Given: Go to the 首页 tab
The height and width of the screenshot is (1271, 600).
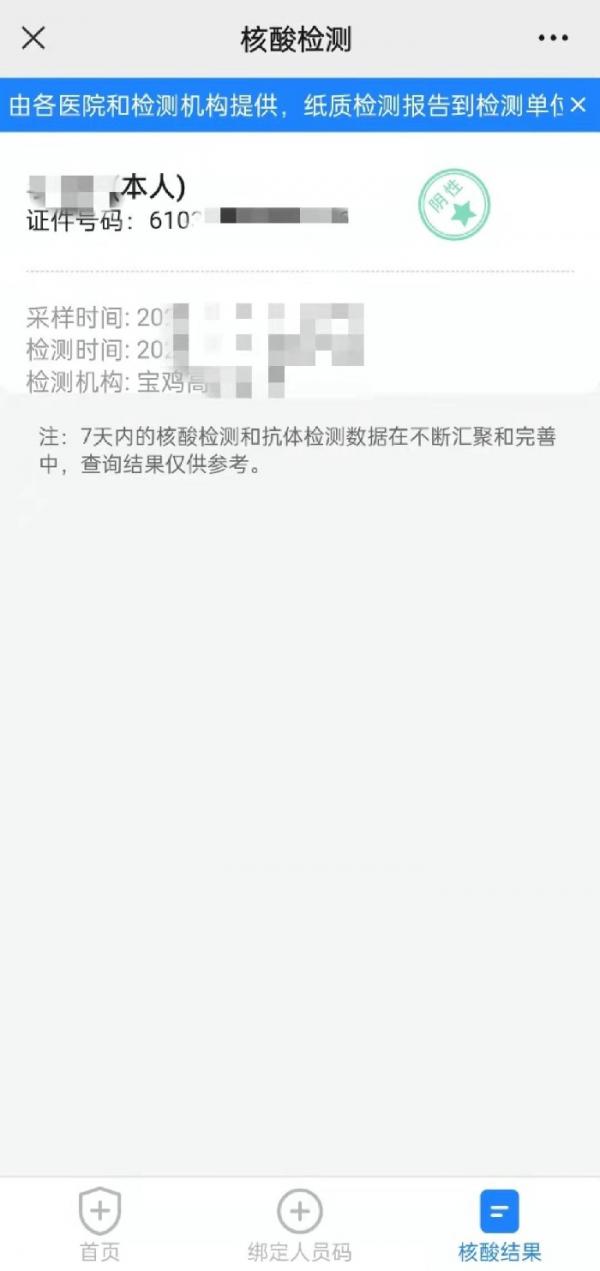Looking at the screenshot, I should tap(100, 1223).
